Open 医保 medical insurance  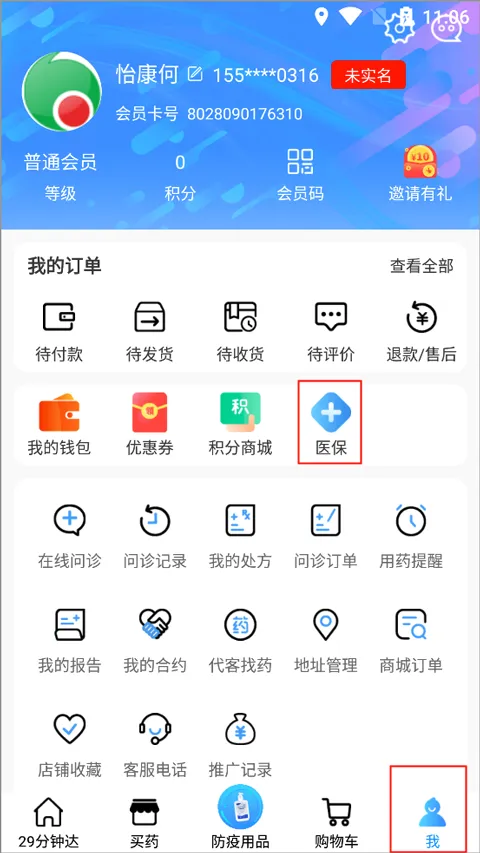pyautogui.click(x=330, y=425)
